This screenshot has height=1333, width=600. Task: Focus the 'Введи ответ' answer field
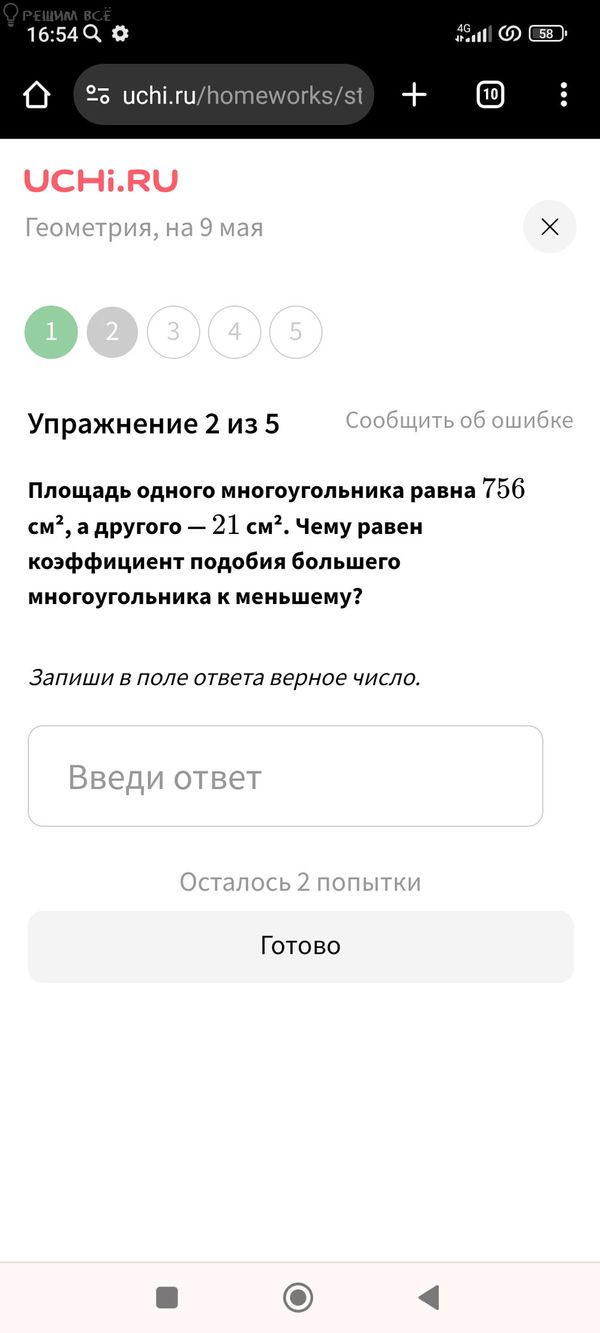(285, 776)
